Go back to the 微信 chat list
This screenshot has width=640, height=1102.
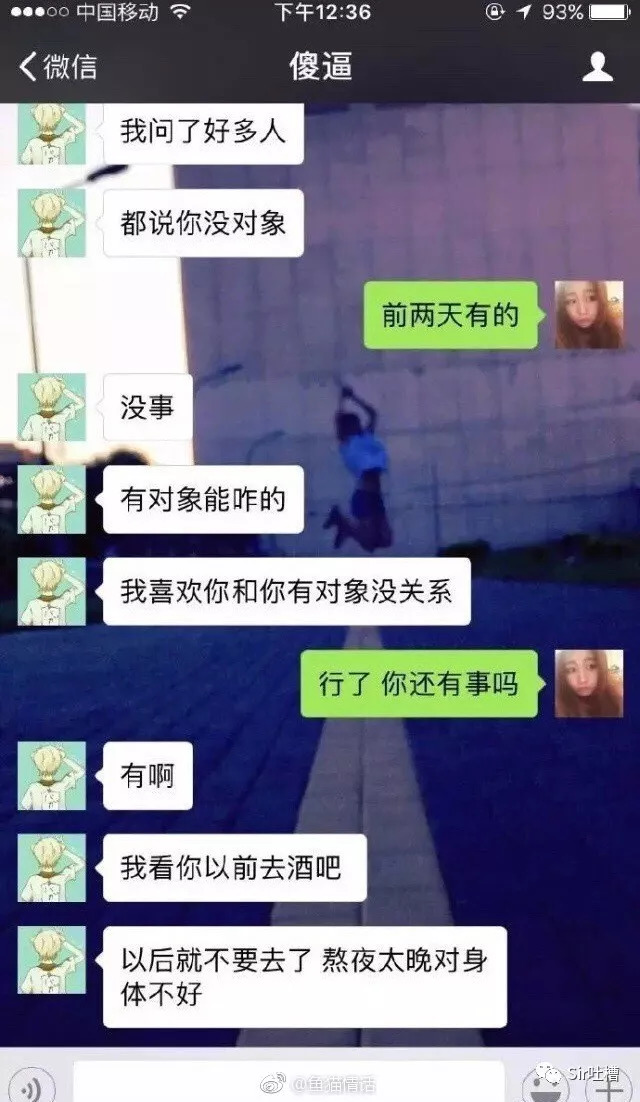(x=58, y=67)
